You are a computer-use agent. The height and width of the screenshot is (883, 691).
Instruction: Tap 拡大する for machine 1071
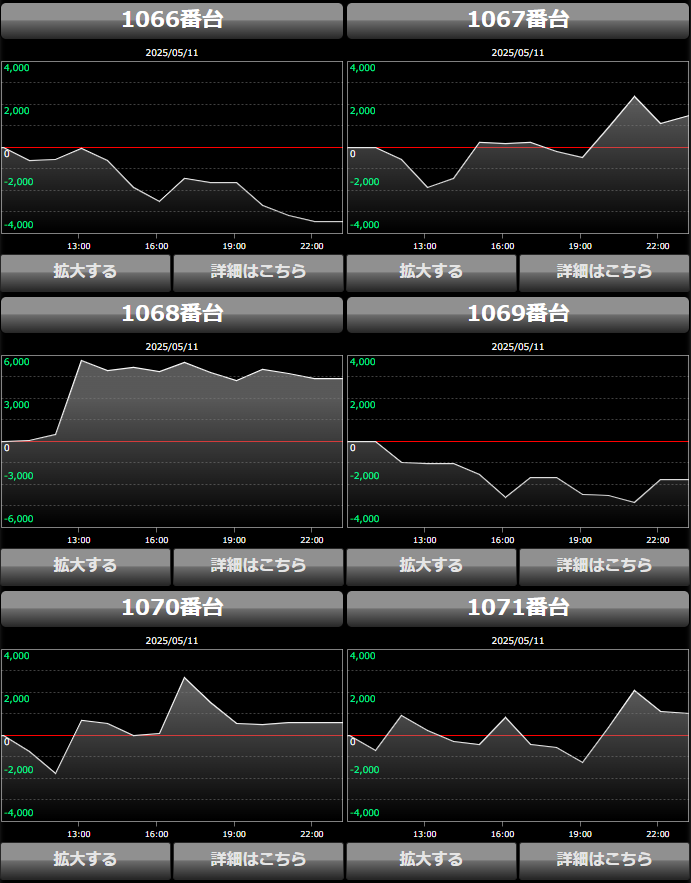(431, 860)
